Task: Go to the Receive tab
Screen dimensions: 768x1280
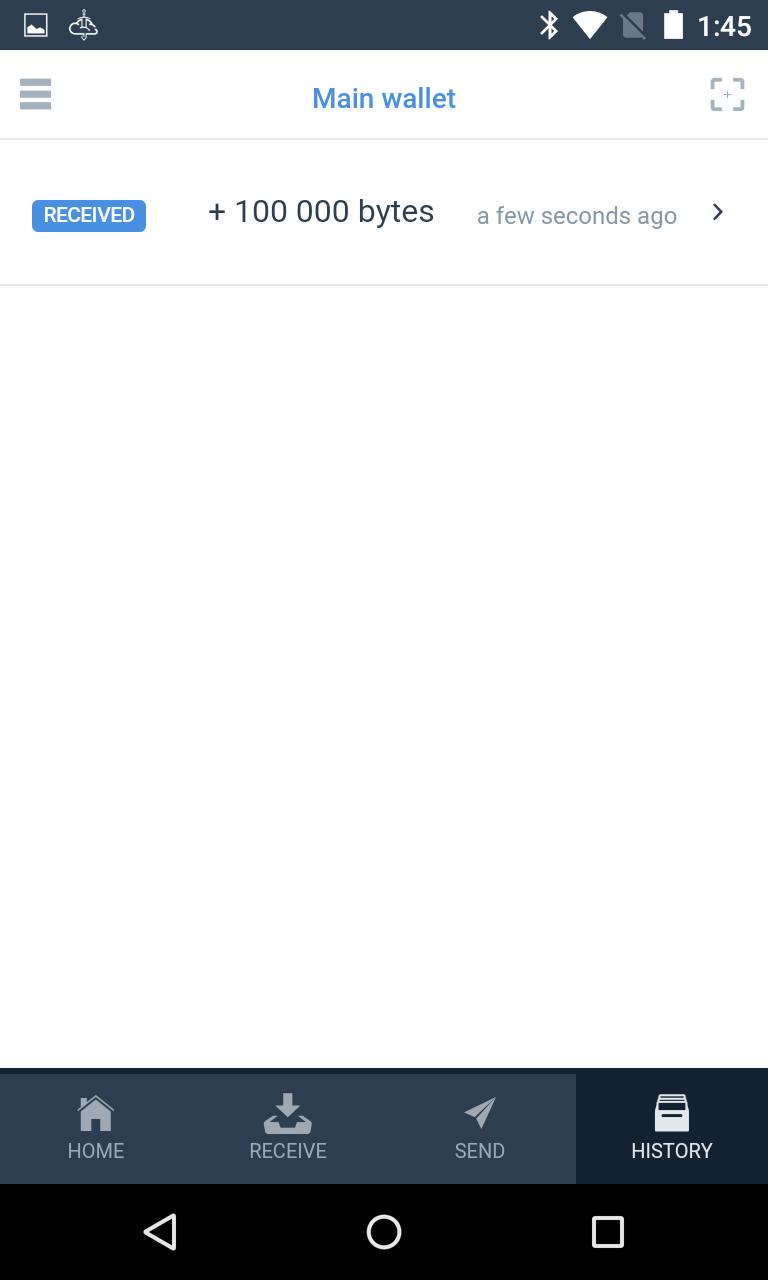Action: tap(288, 1128)
